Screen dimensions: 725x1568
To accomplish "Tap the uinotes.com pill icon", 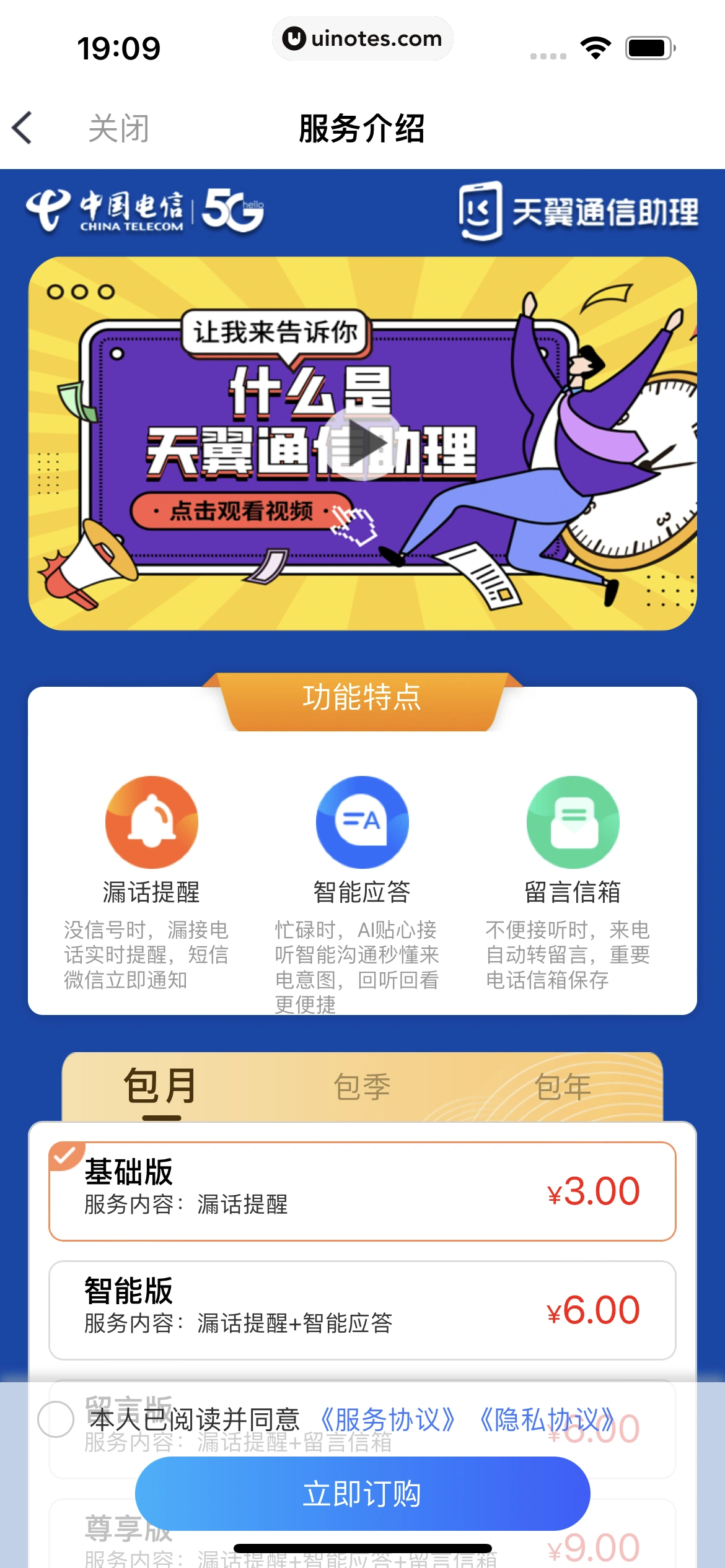I will 362,38.
